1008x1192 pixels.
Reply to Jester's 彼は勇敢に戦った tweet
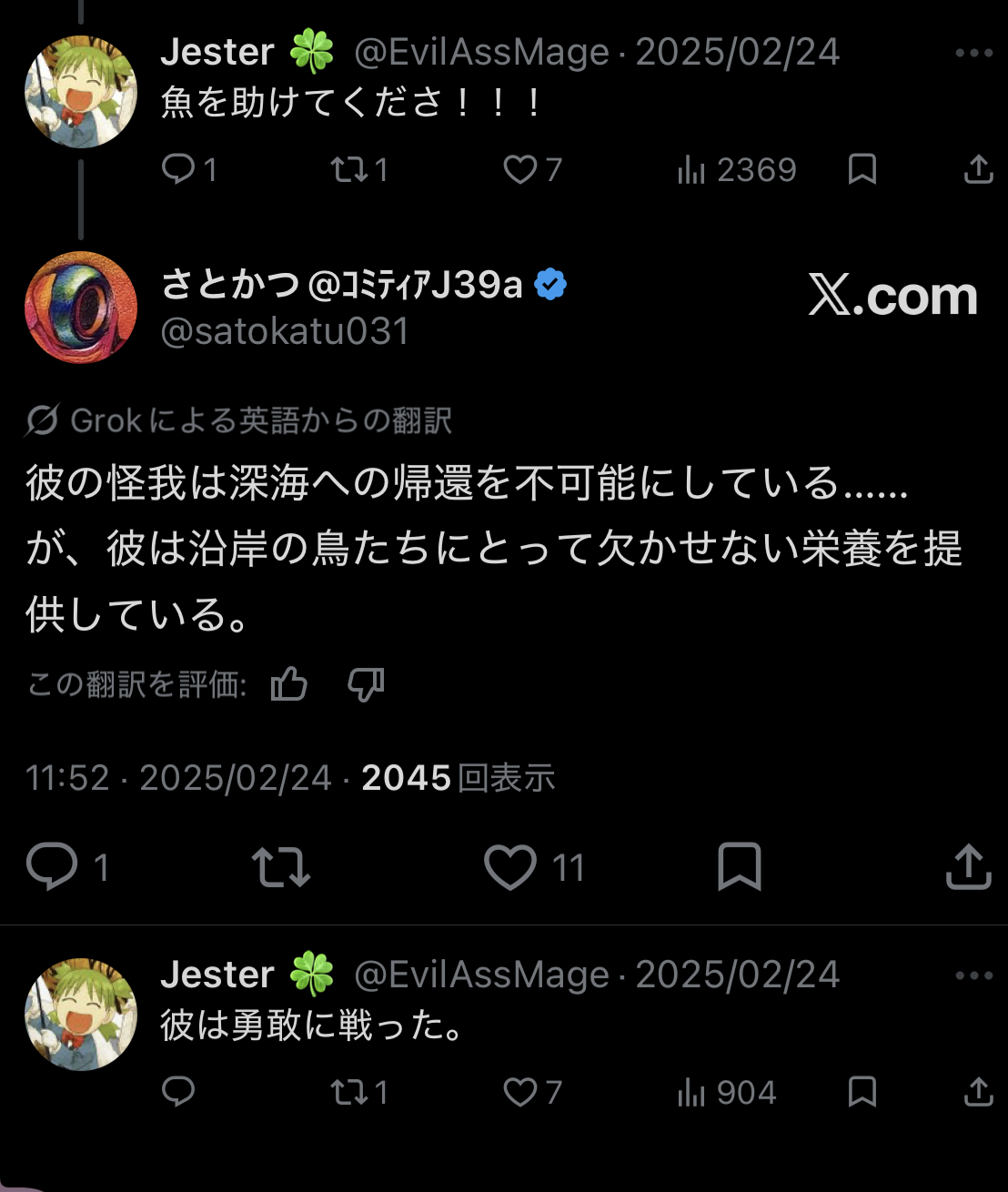(x=178, y=1092)
